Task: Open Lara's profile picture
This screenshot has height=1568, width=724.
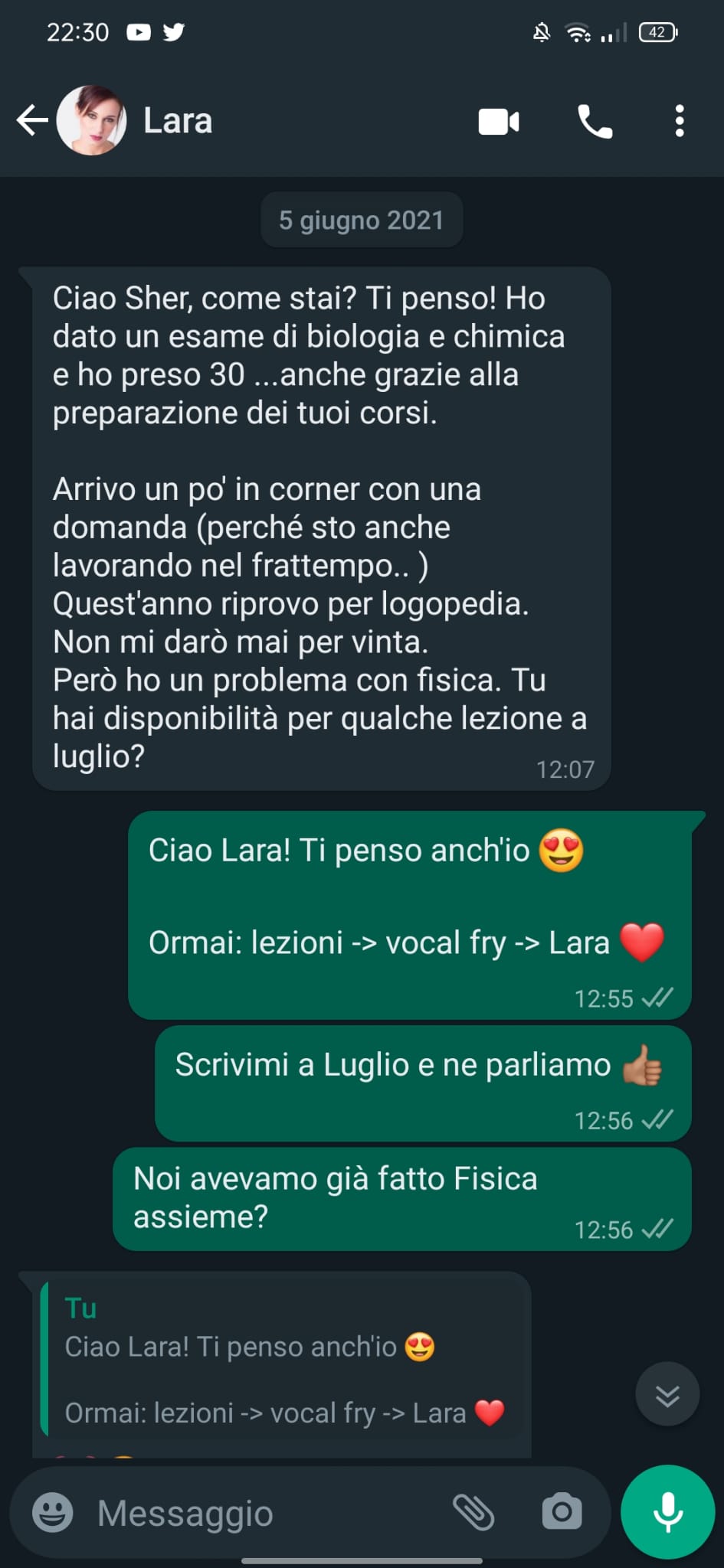Action: [92, 121]
